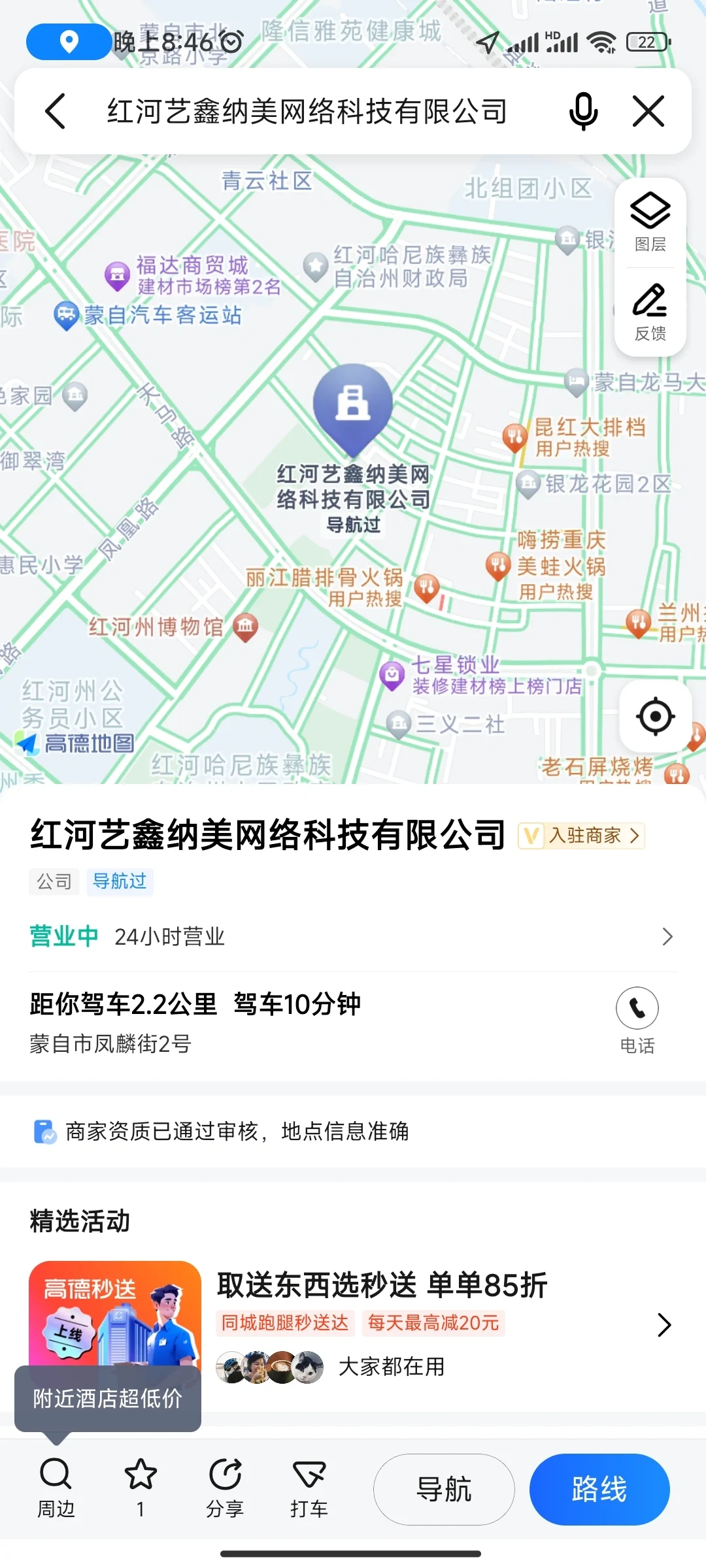Screen dimensions: 706x1568
Task: Open the 入驻商家 merchant badge
Action: tap(582, 836)
